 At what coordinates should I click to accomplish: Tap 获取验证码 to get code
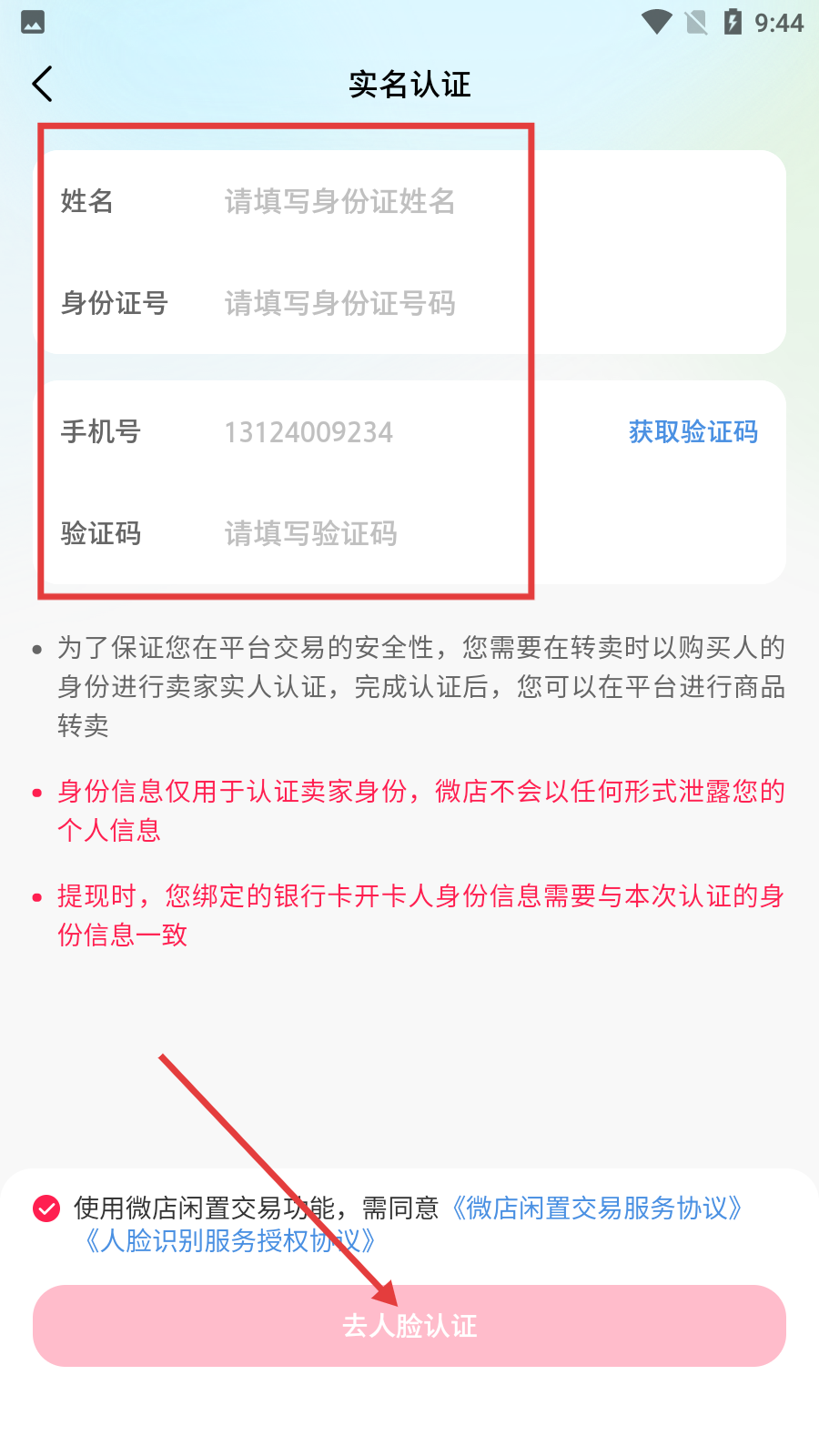[x=693, y=432]
